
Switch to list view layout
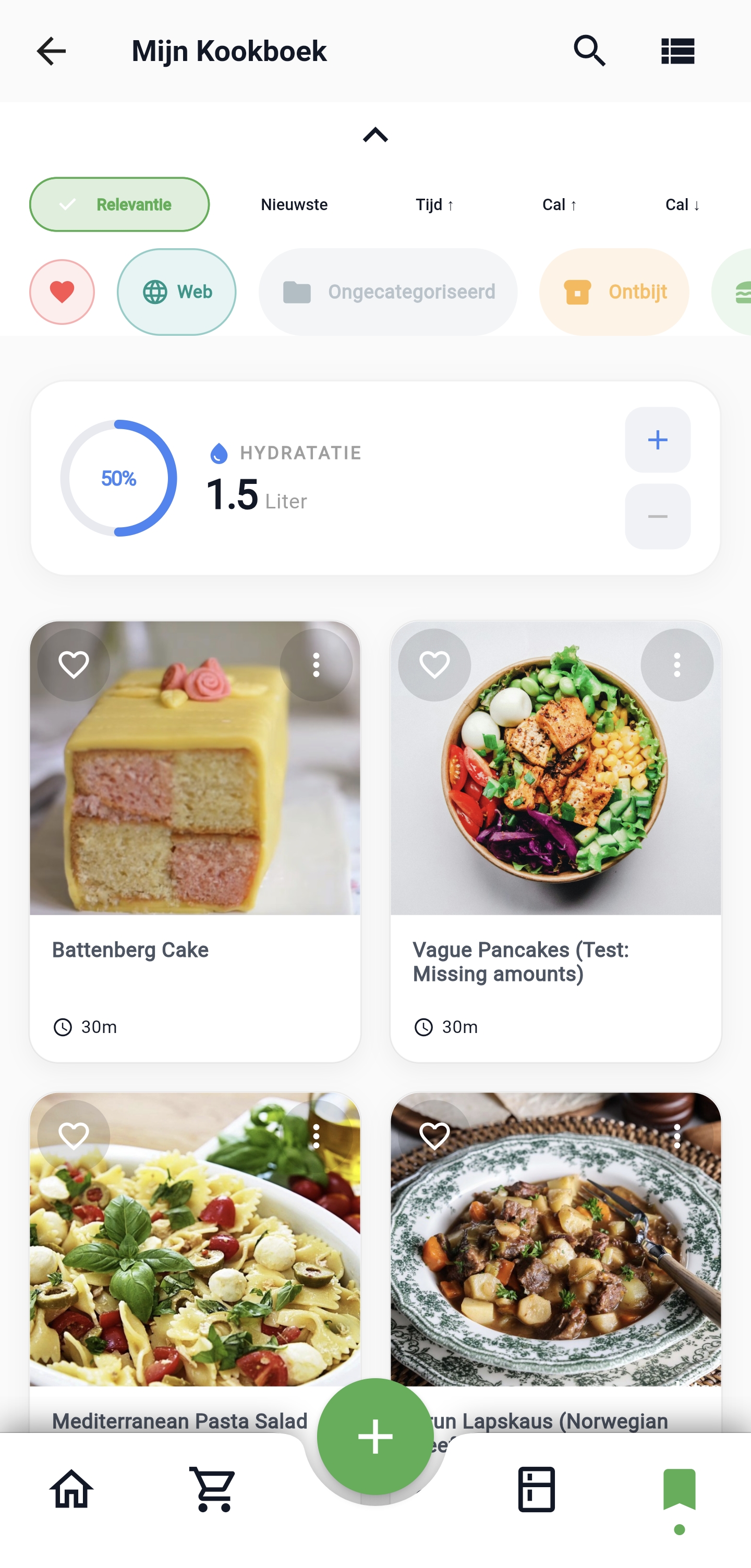(x=677, y=51)
